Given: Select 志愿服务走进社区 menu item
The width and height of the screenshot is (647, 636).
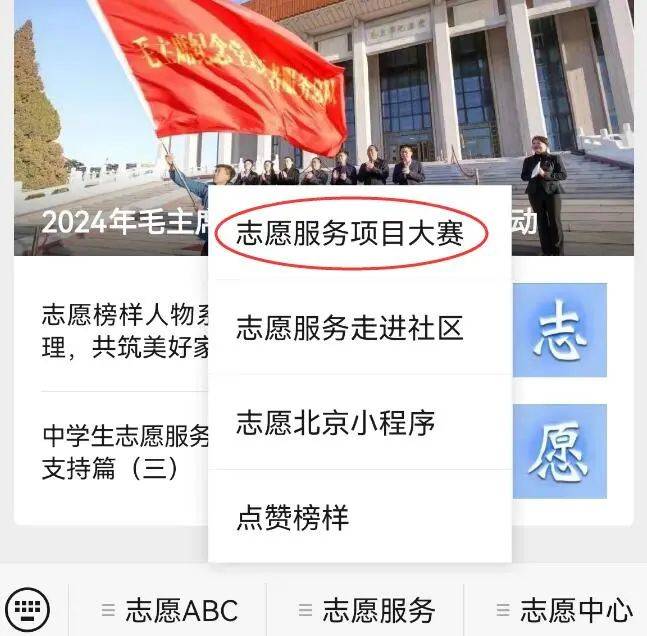Looking at the screenshot, I should [350, 328].
